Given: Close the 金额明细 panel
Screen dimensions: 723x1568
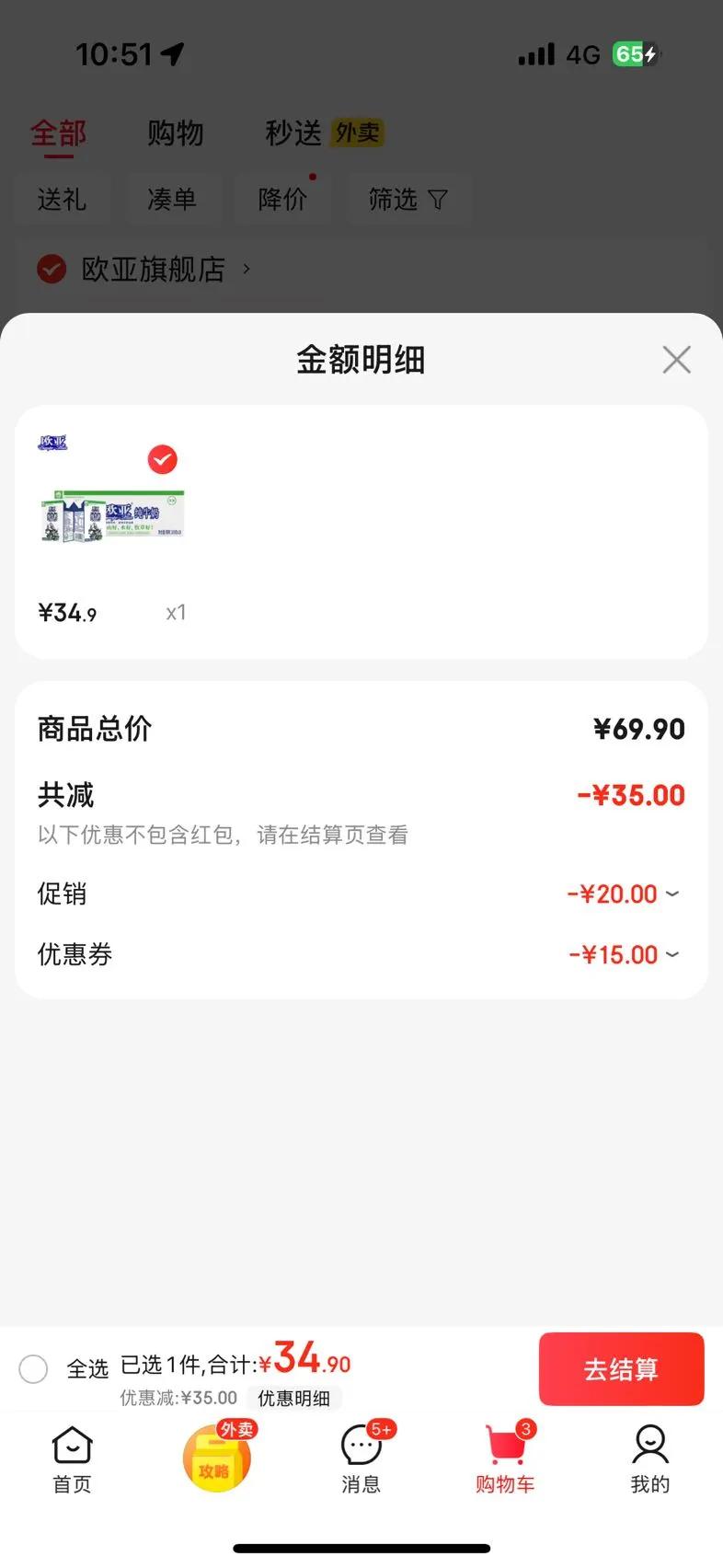Looking at the screenshot, I should (676, 360).
